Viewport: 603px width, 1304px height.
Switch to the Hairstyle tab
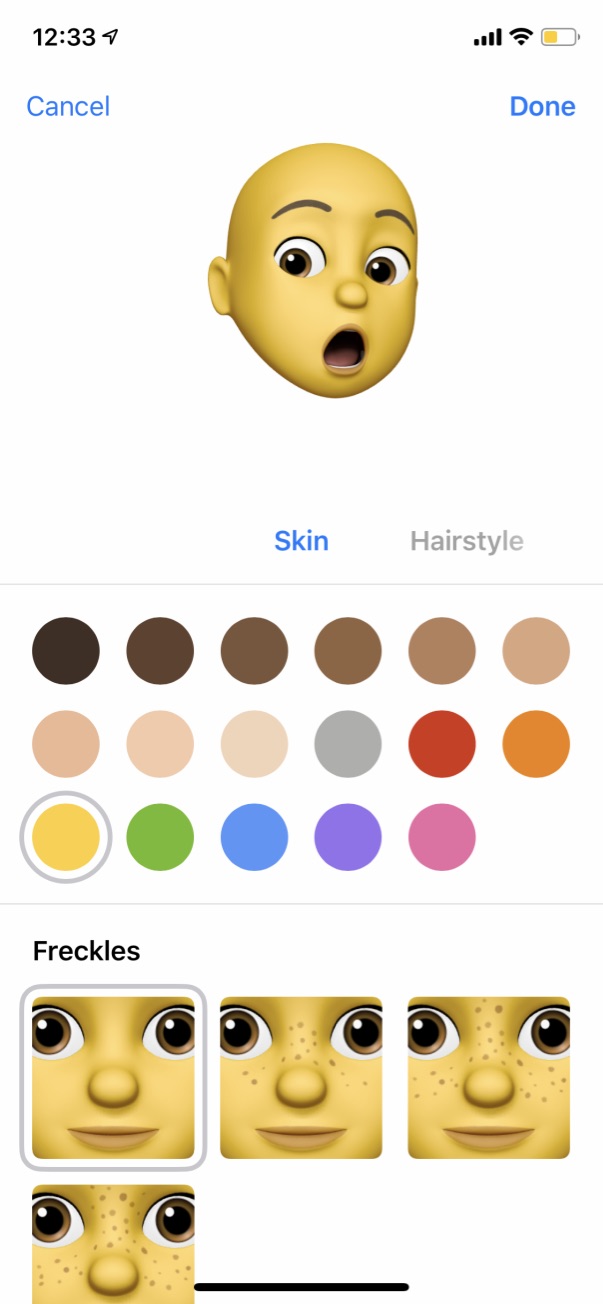pos(466,541)
